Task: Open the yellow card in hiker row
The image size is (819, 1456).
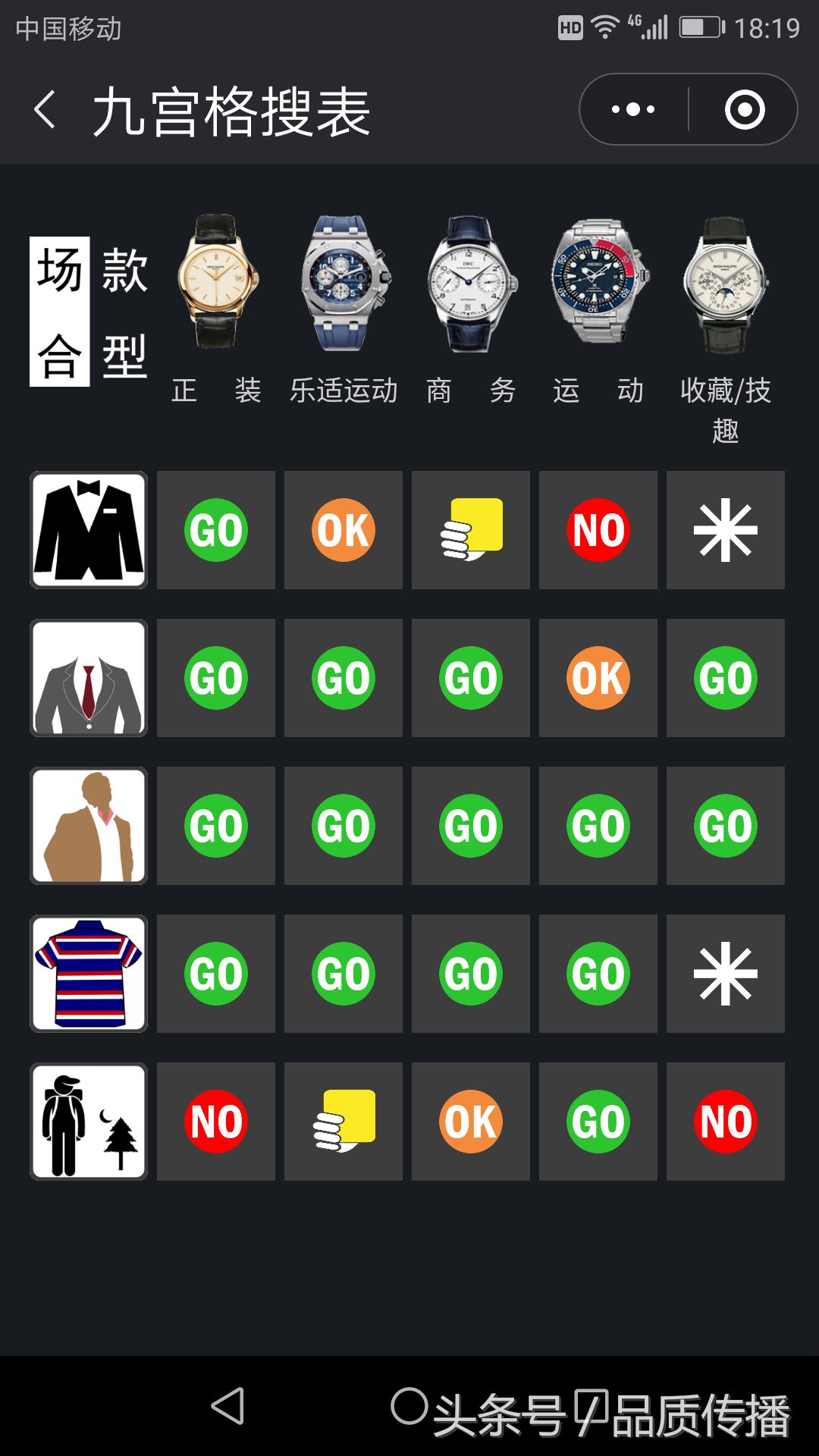Action: [x=344, y=1122]
